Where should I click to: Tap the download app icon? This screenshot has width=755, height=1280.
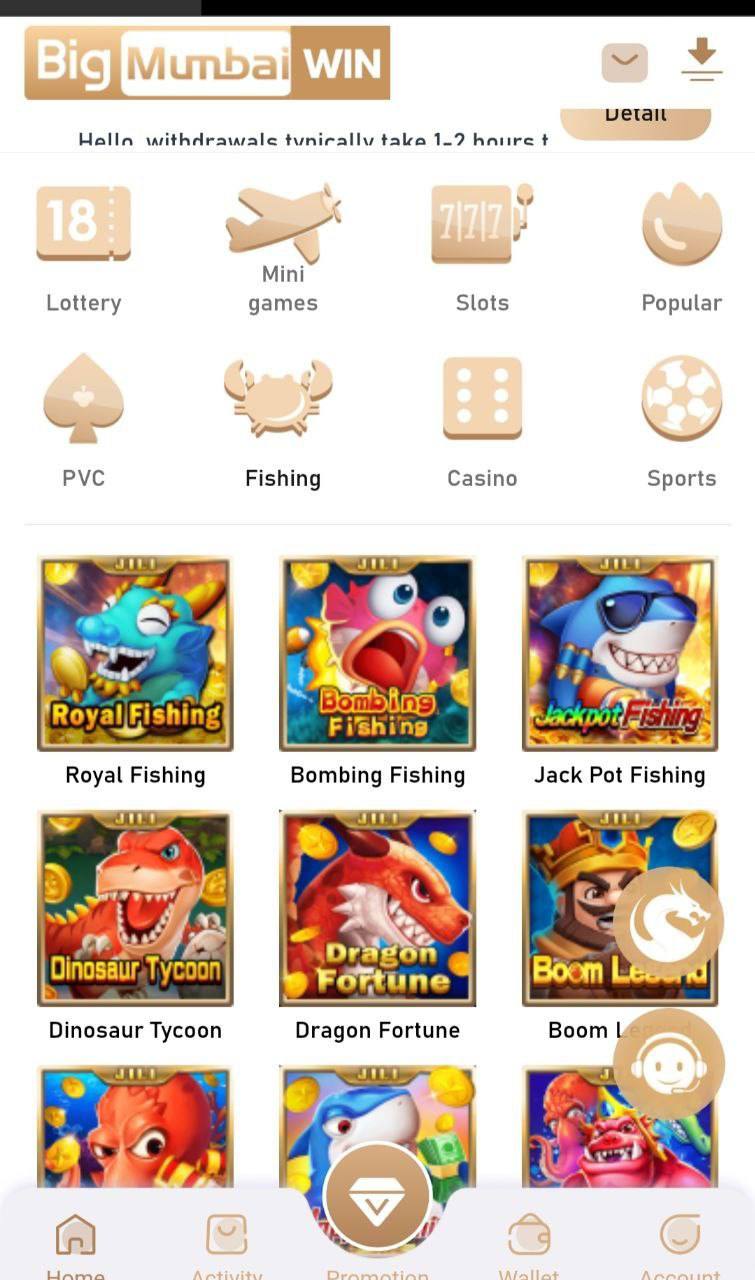[x=701, y=60]
